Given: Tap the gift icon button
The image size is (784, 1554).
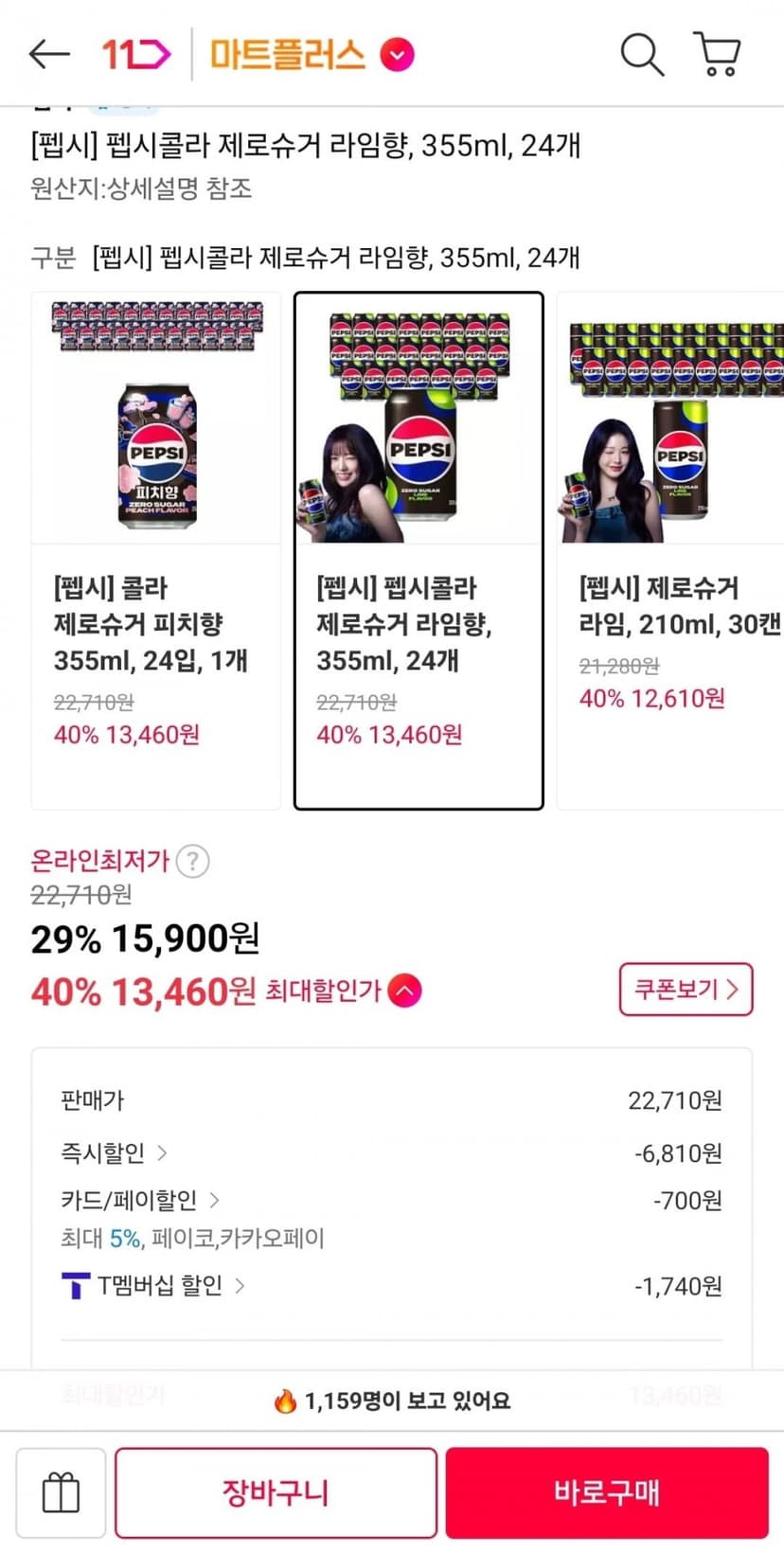Looking at the screenshot, I should (61, 1493).
